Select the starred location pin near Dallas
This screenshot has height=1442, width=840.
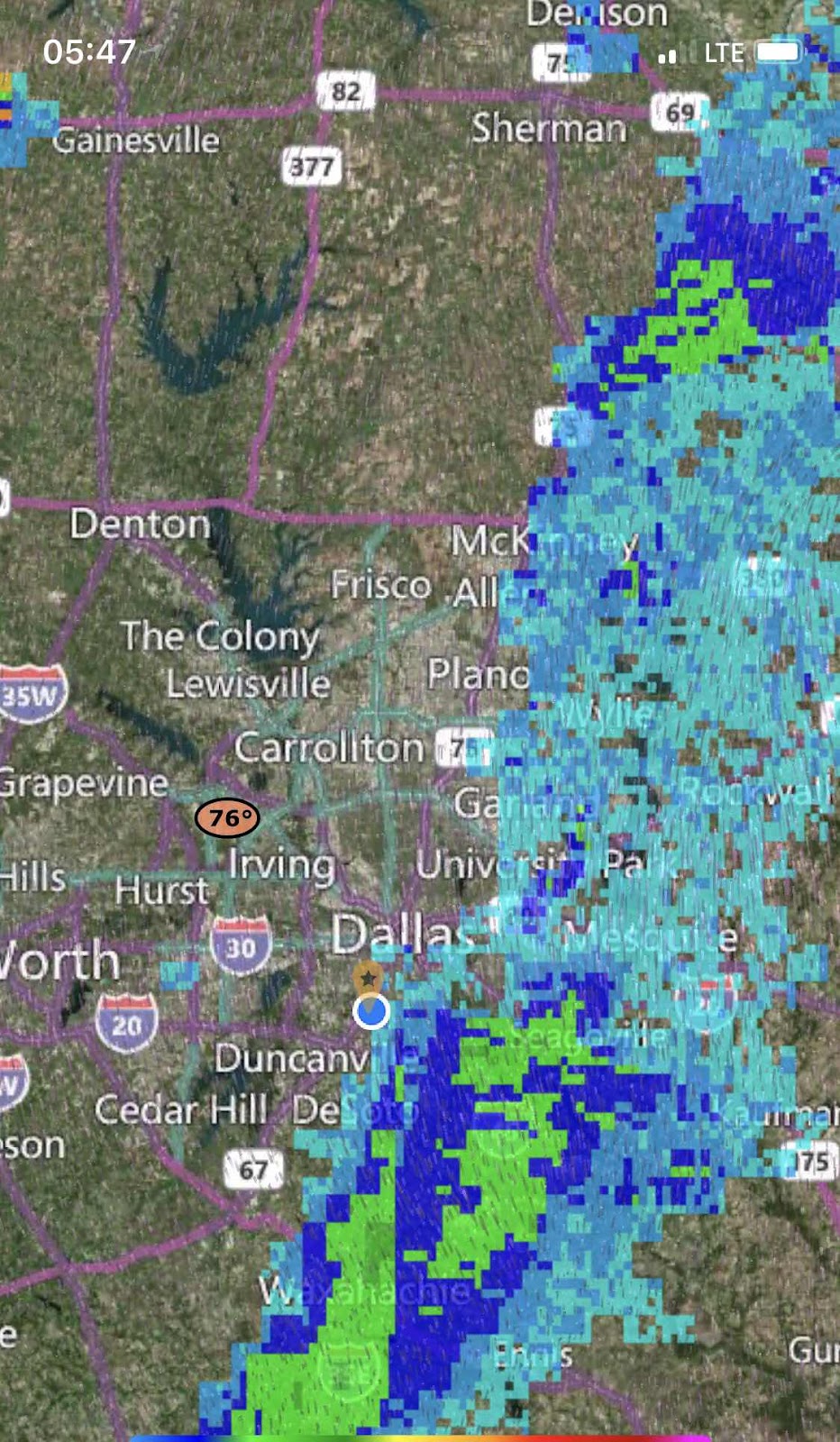(367, 980)
